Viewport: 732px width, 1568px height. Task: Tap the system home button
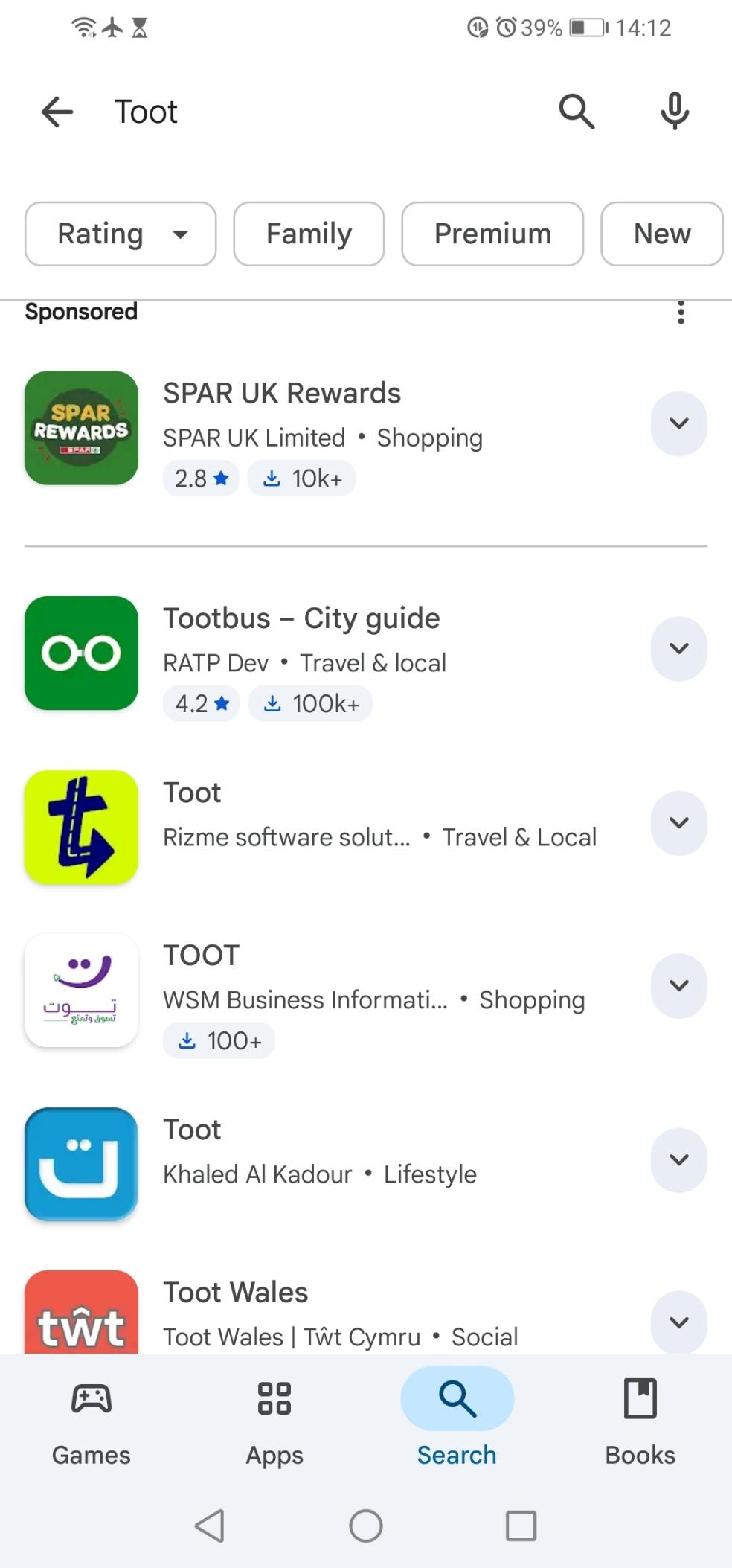[366, 1526]
